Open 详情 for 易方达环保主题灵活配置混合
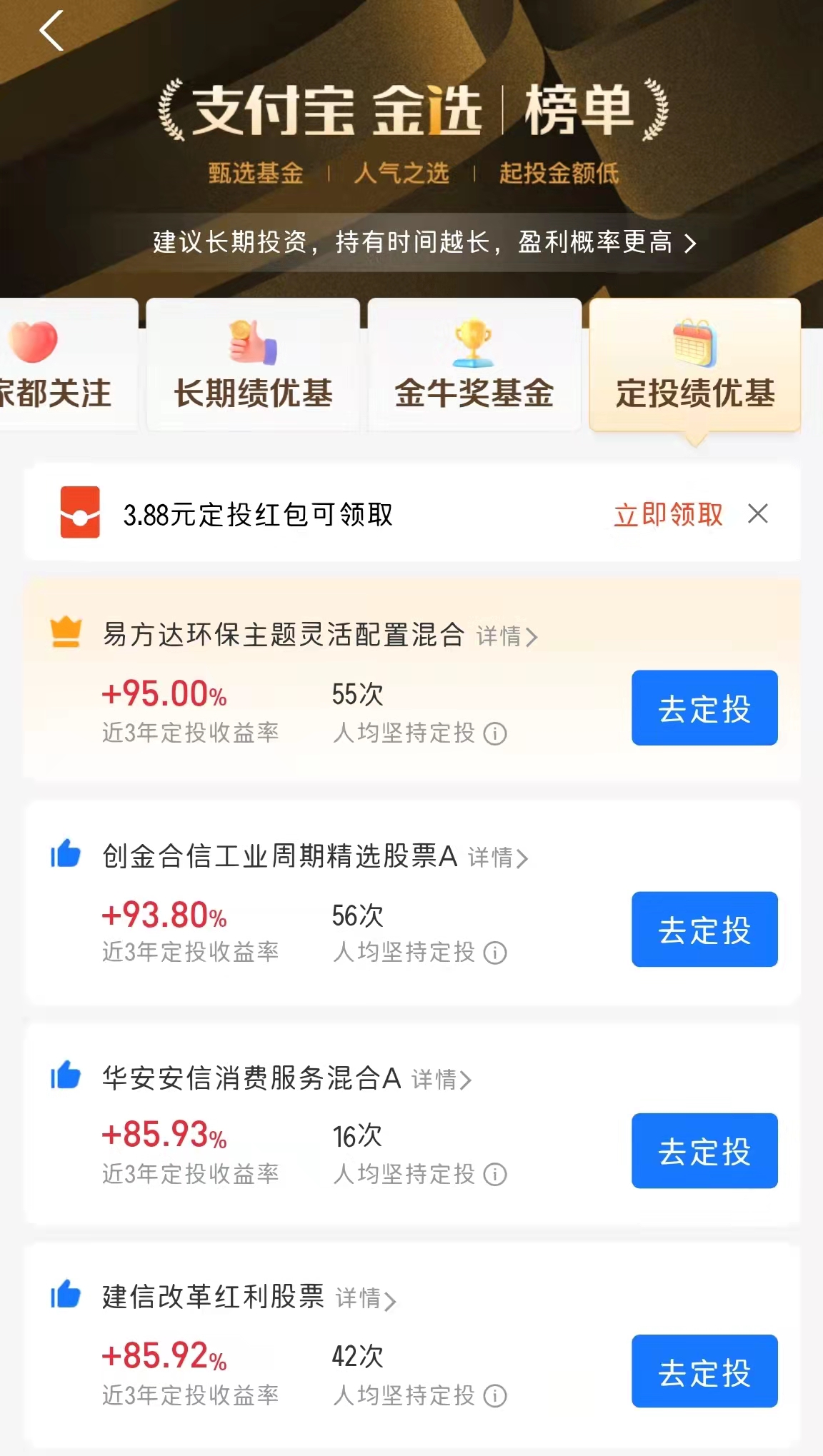The height and width of the screenshot is (1456, 823). pyautogui.click(x=507, y=636)
